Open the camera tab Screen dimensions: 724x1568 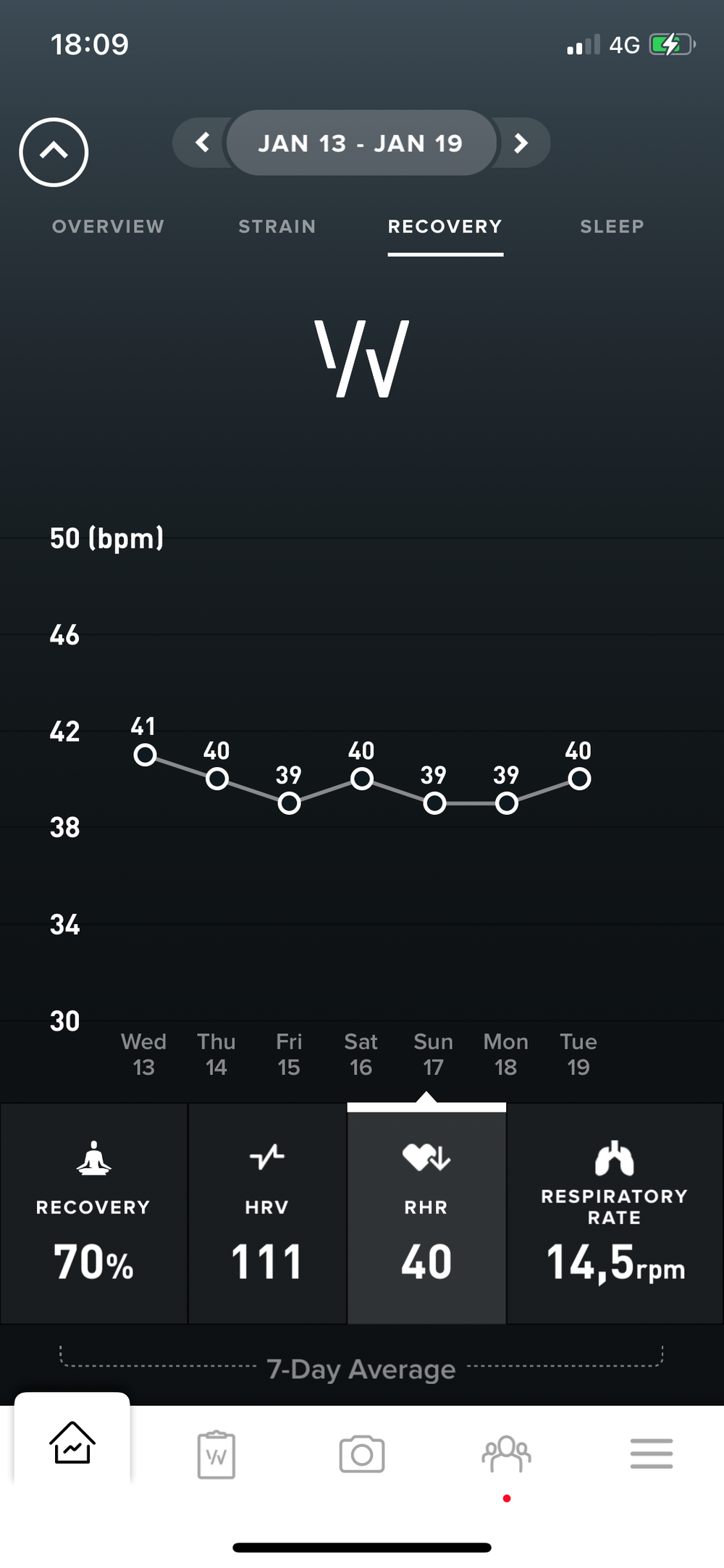(x=361, y=1454)
